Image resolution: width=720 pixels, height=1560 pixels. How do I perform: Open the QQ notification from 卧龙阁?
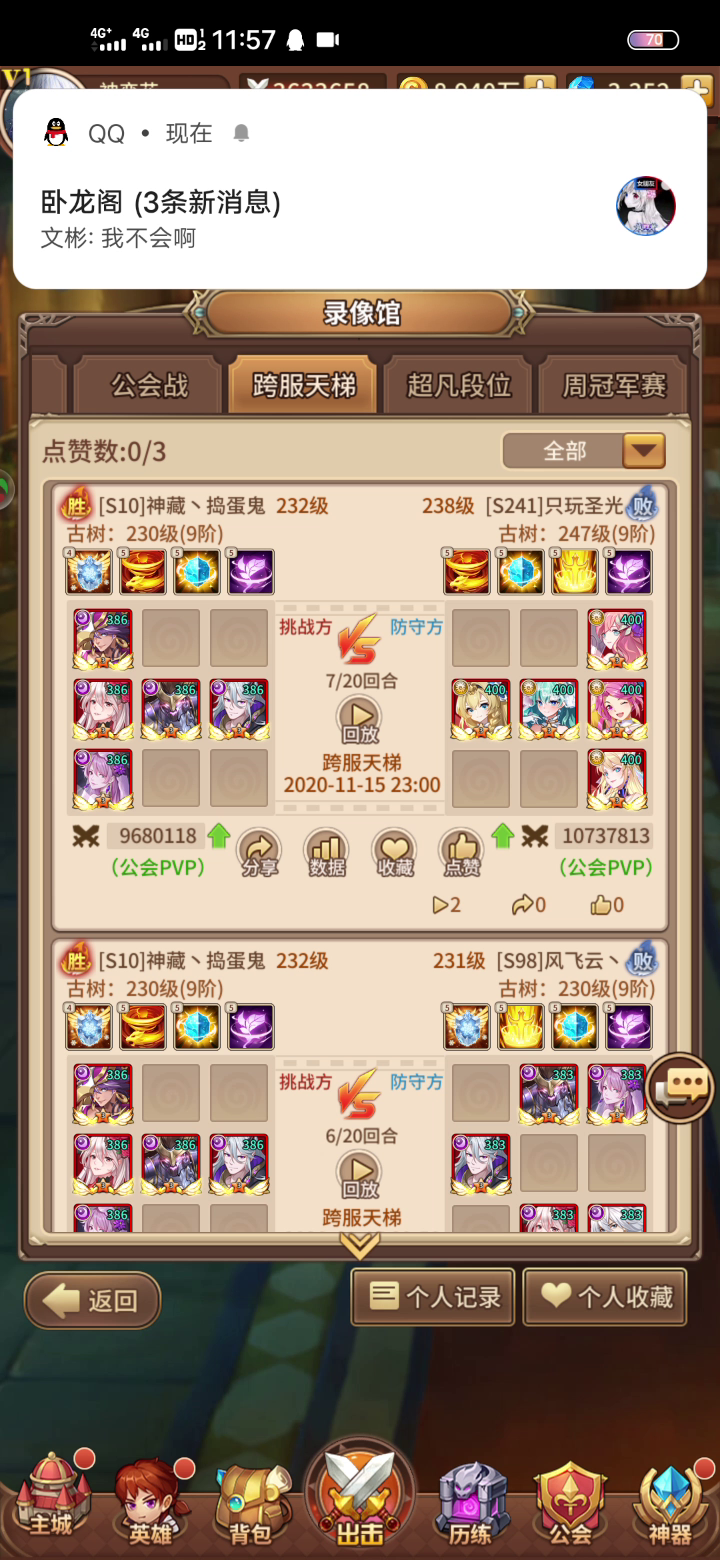pyautogui.click(x=360, y=189)
